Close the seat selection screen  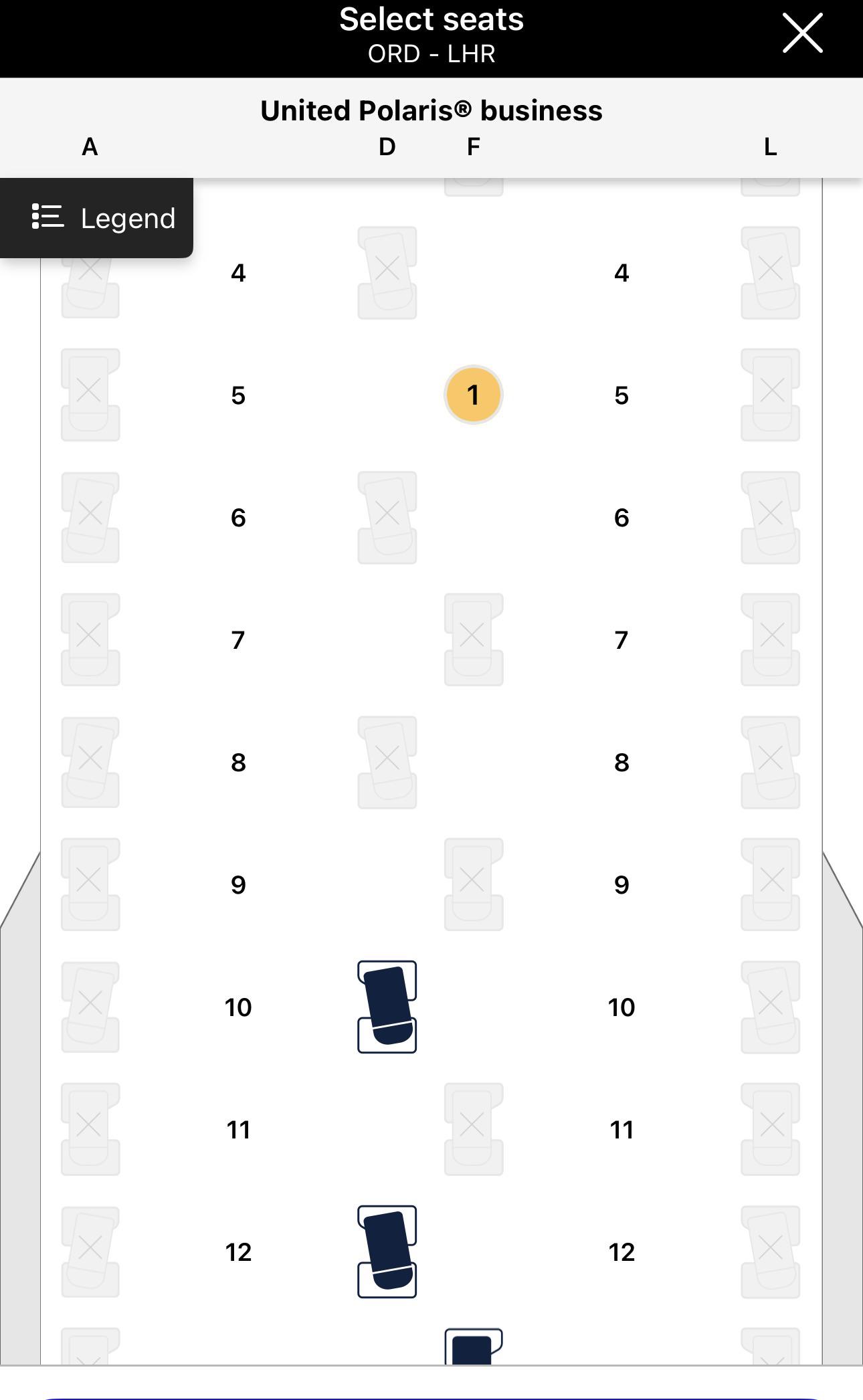click(x=802, y=33)
